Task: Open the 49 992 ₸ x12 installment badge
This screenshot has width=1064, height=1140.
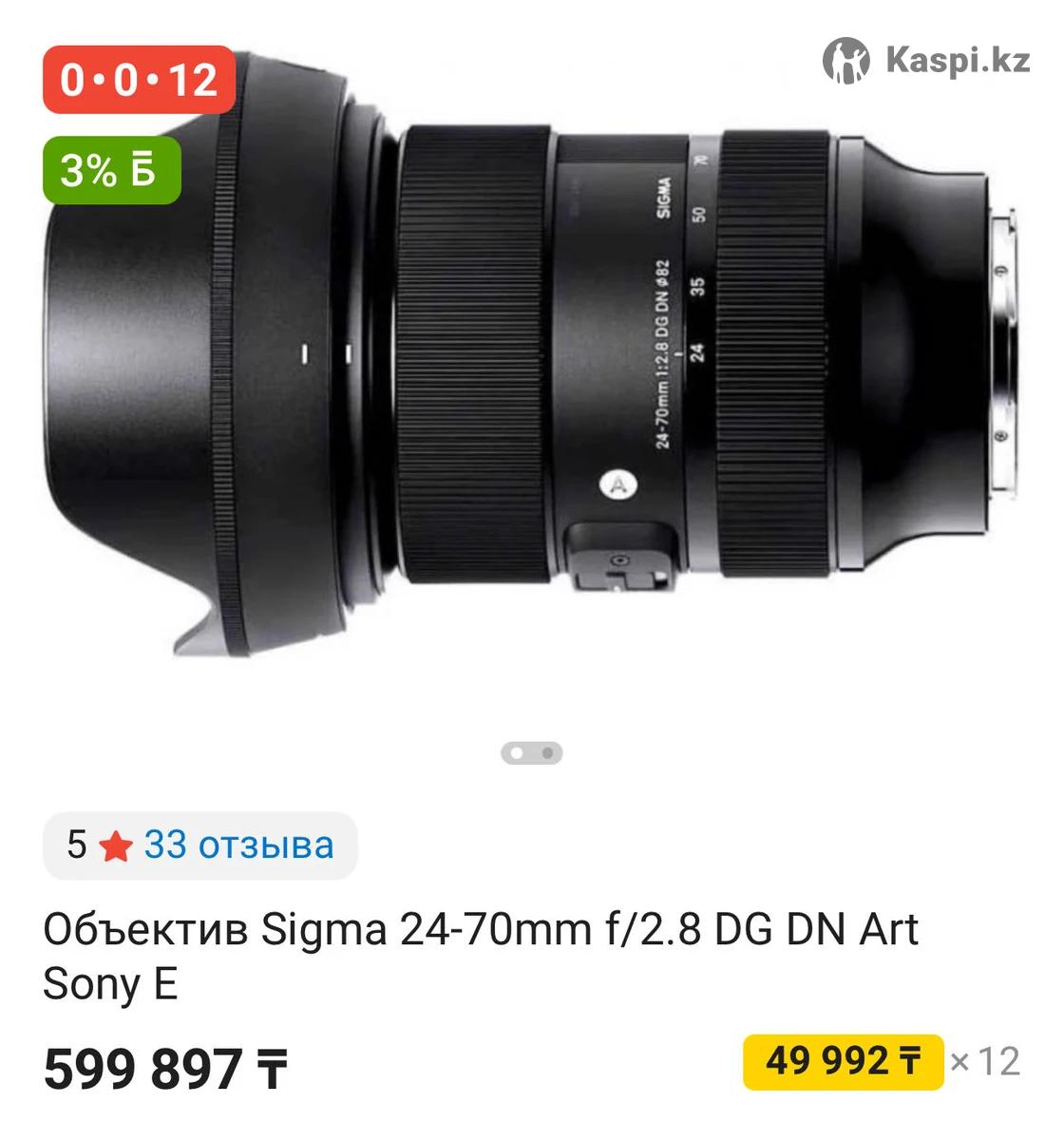Action: click(x=843, y=1061)
